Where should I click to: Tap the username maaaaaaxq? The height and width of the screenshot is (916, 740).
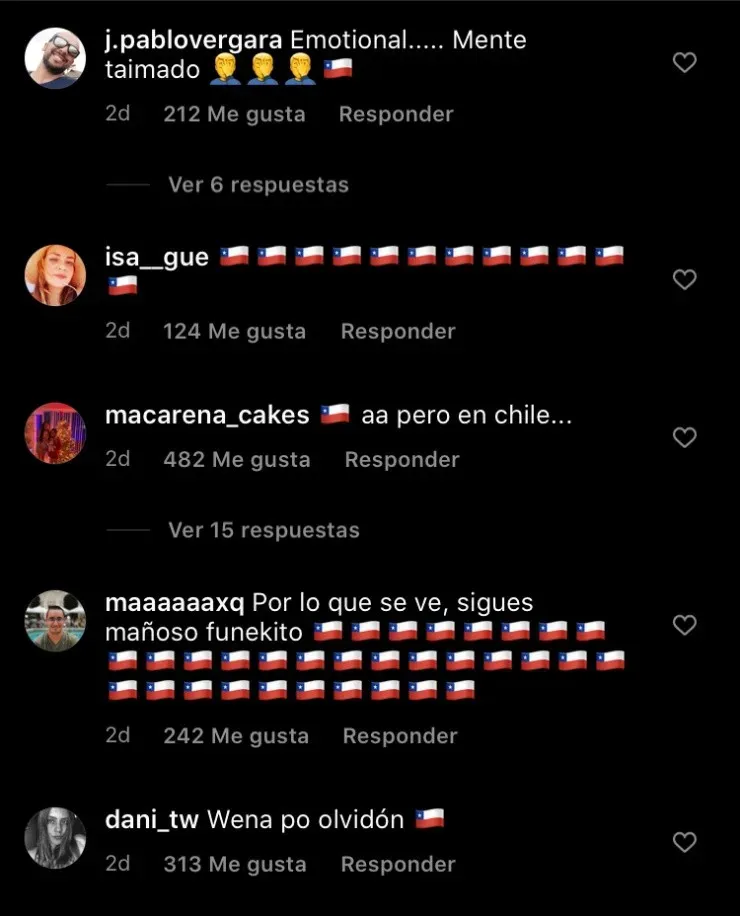176,601
